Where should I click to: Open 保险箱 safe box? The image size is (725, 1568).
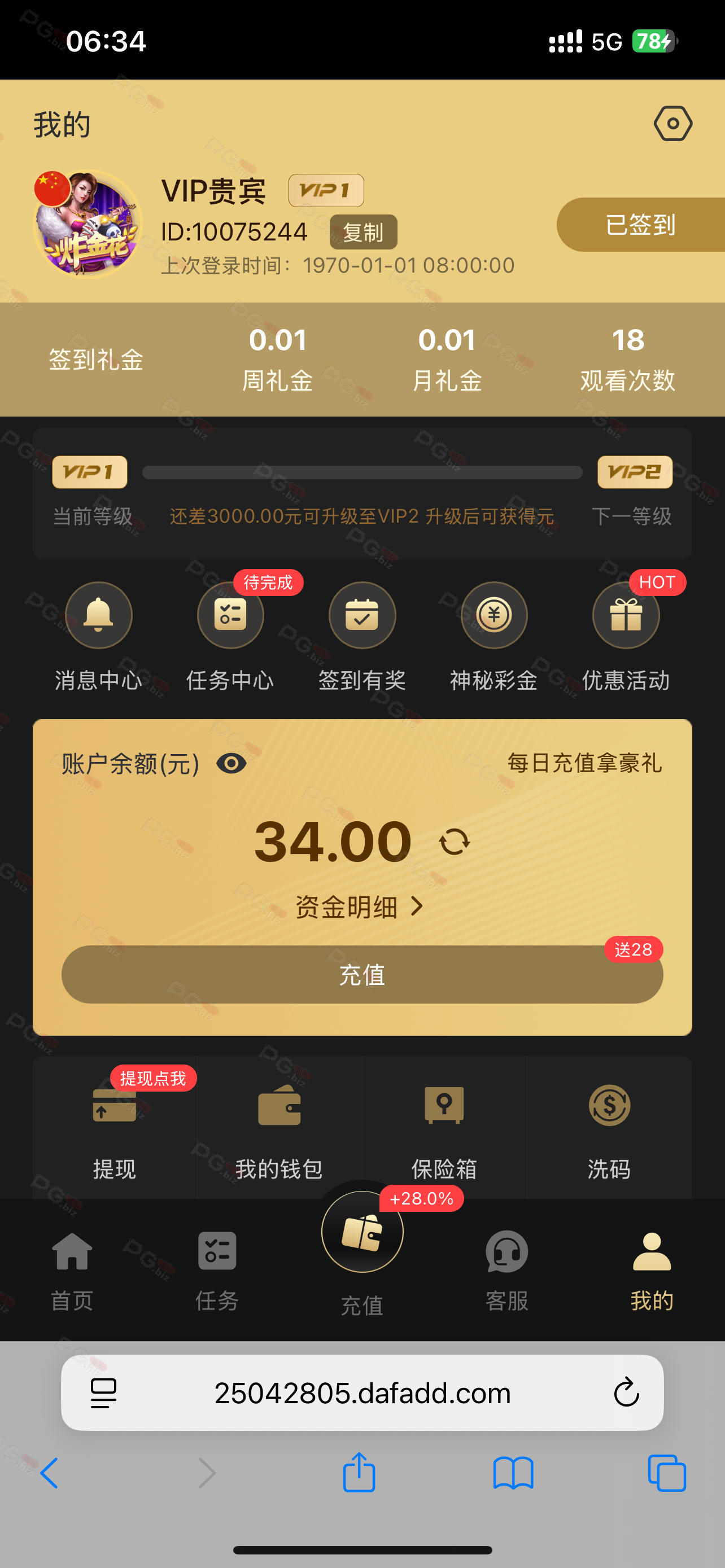(x=444, y=1131)
